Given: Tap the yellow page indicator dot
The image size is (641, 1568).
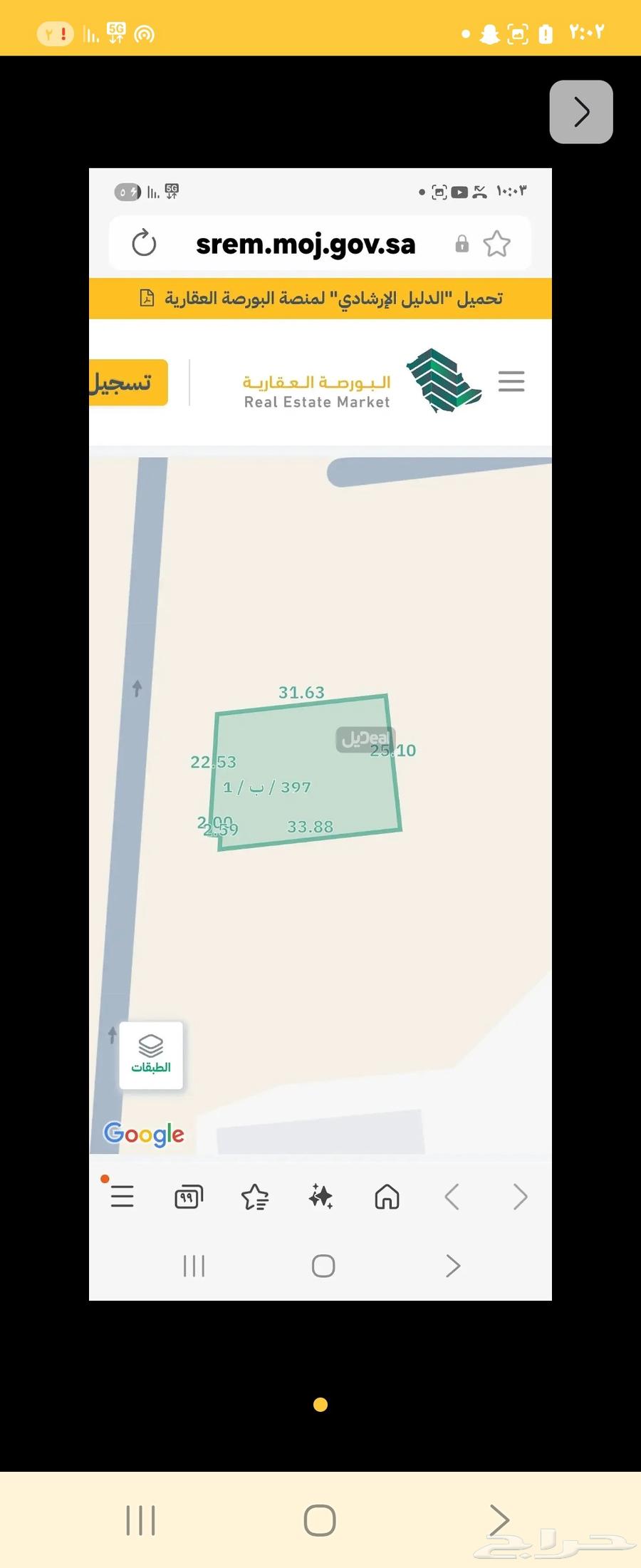Looking at the screenshot, I should pos(320,1405).
